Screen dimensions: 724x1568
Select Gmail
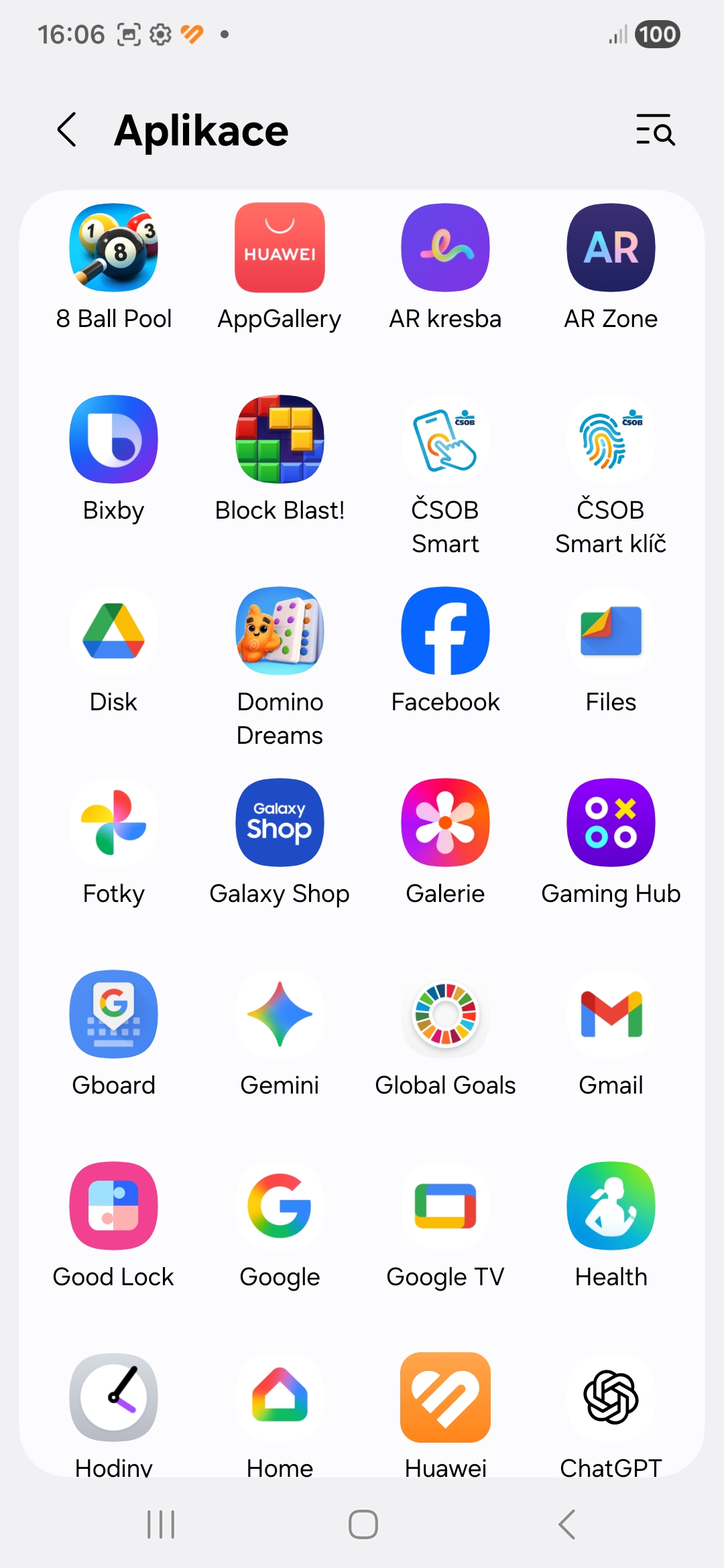pyautogui.click(x=611, y=1015)
